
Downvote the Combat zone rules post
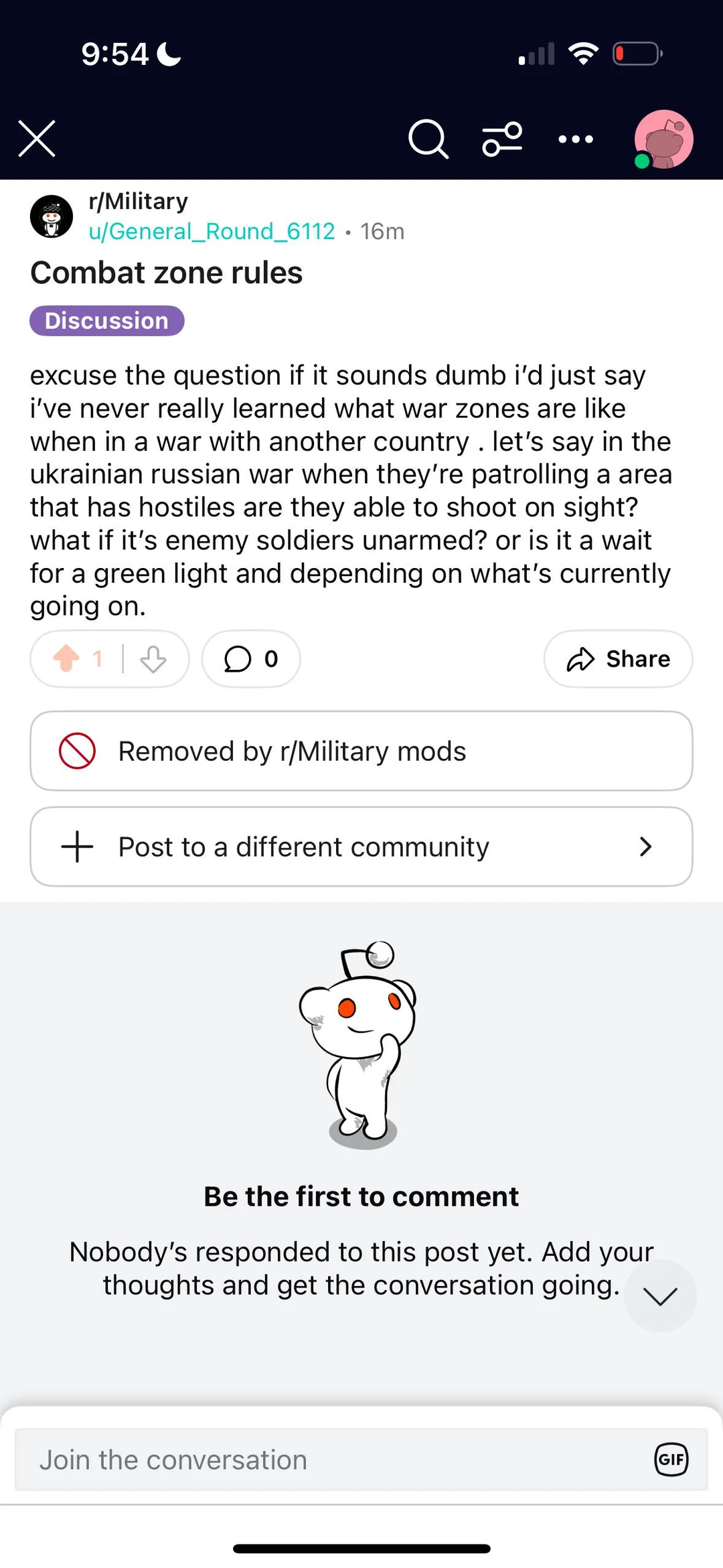tap(153, 658)
